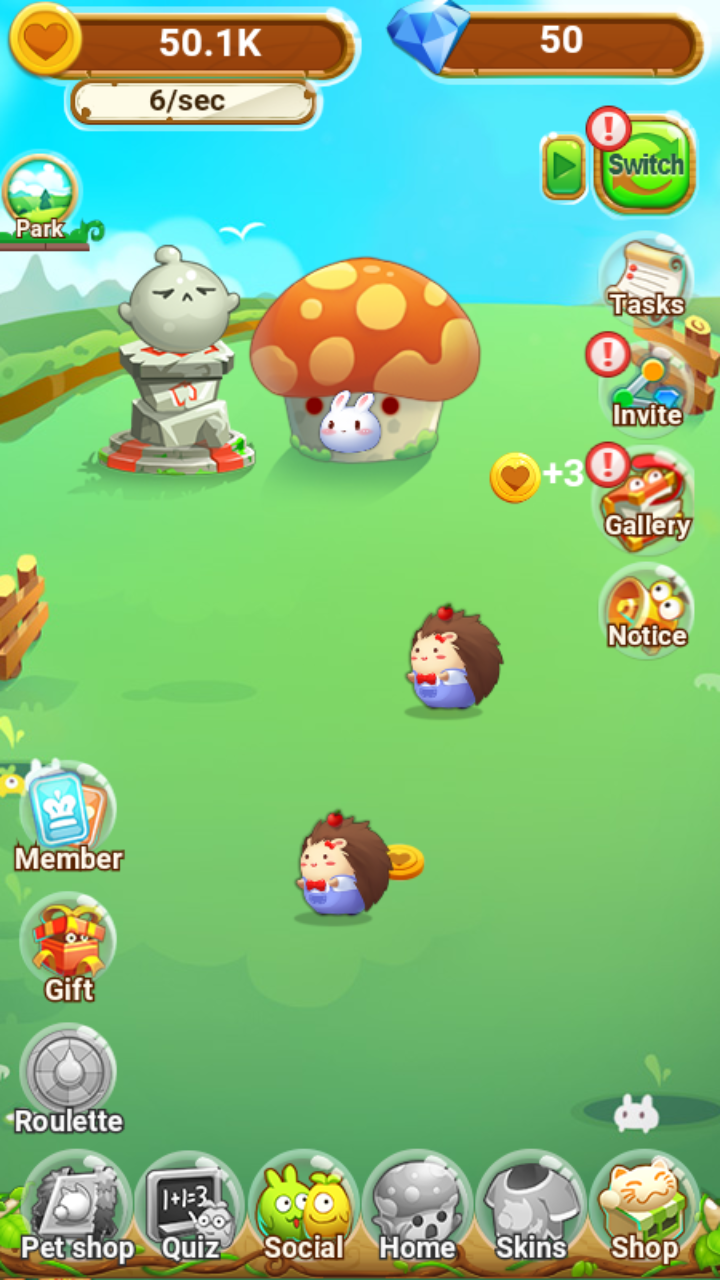
Task: Select the Home tab
Action: (417, 1208)
